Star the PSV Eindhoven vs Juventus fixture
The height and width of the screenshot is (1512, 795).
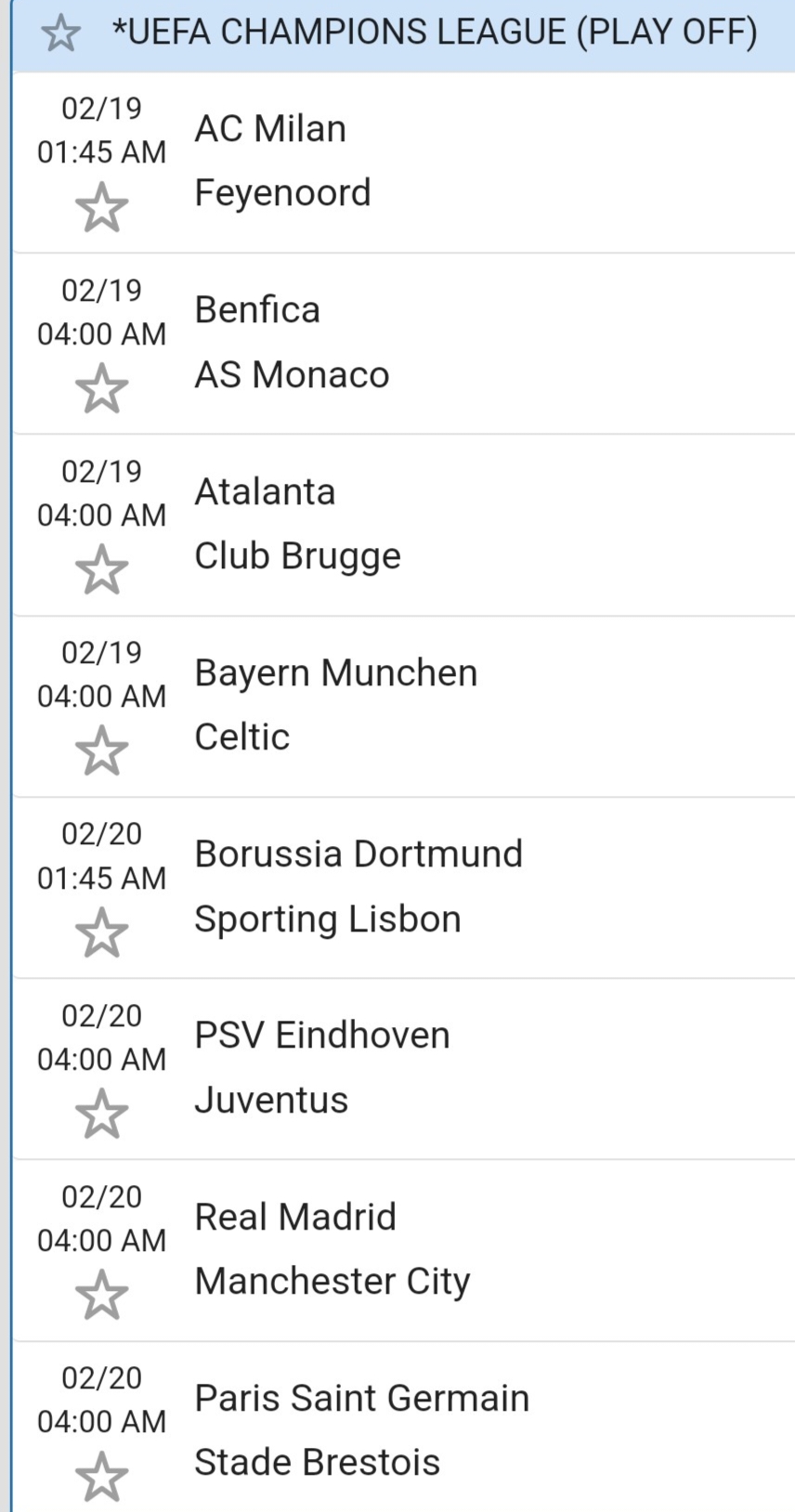(x=101, y=1114)
